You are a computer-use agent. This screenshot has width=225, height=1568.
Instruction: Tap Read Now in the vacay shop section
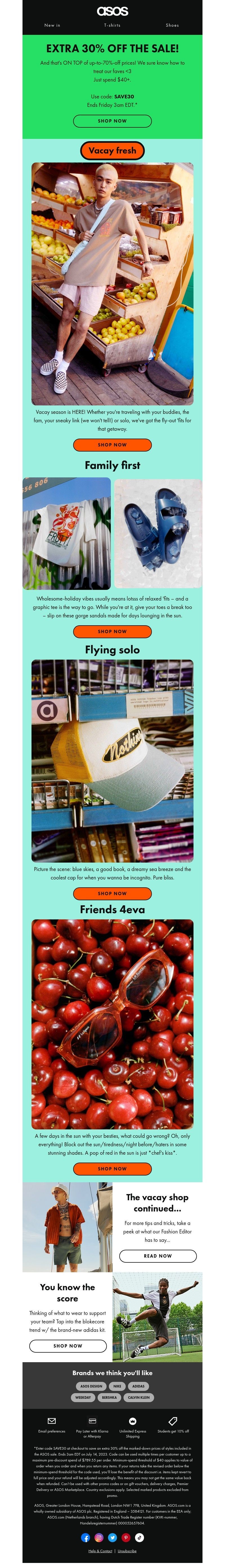coord(157,1255)
